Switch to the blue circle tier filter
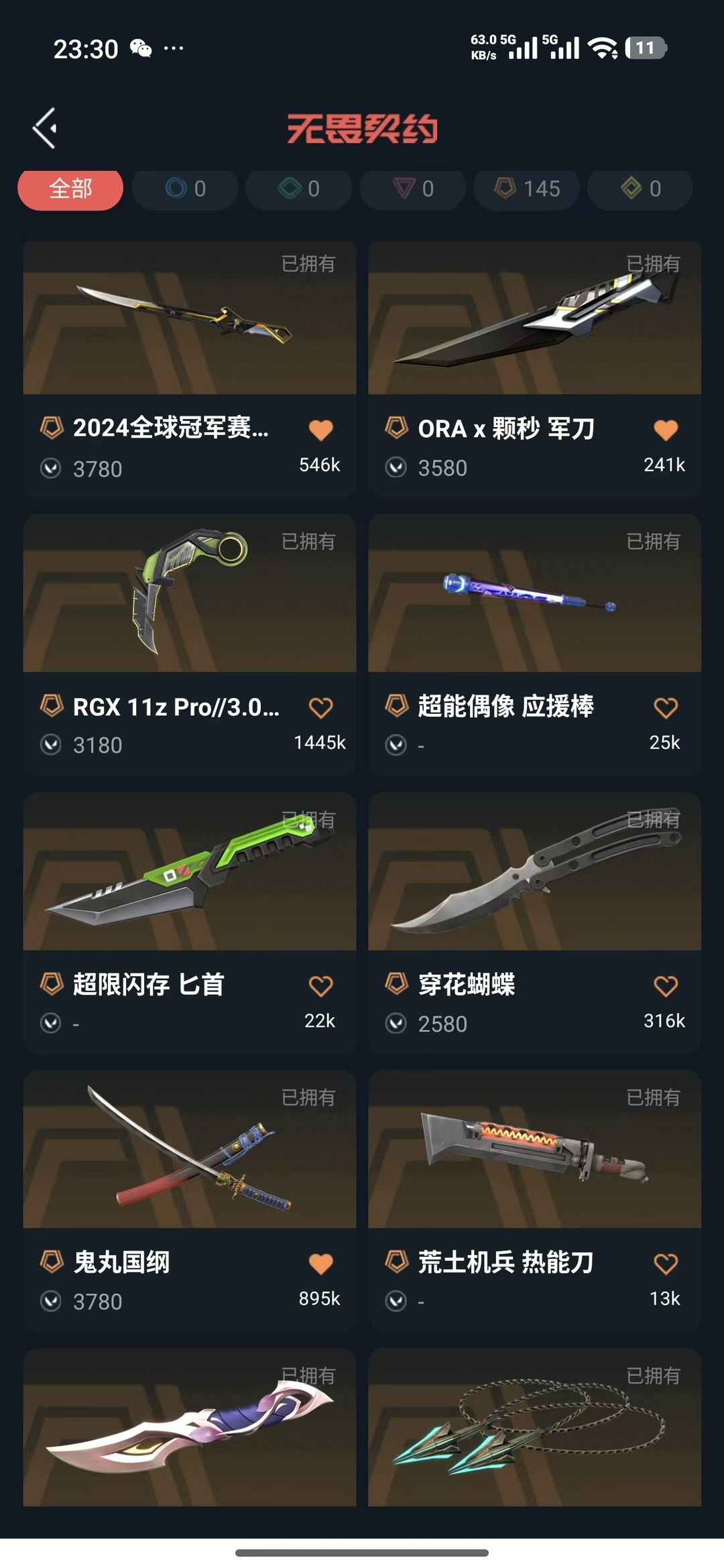Image resolution: width=724 pixels, height=1568 pixels. 185,189
